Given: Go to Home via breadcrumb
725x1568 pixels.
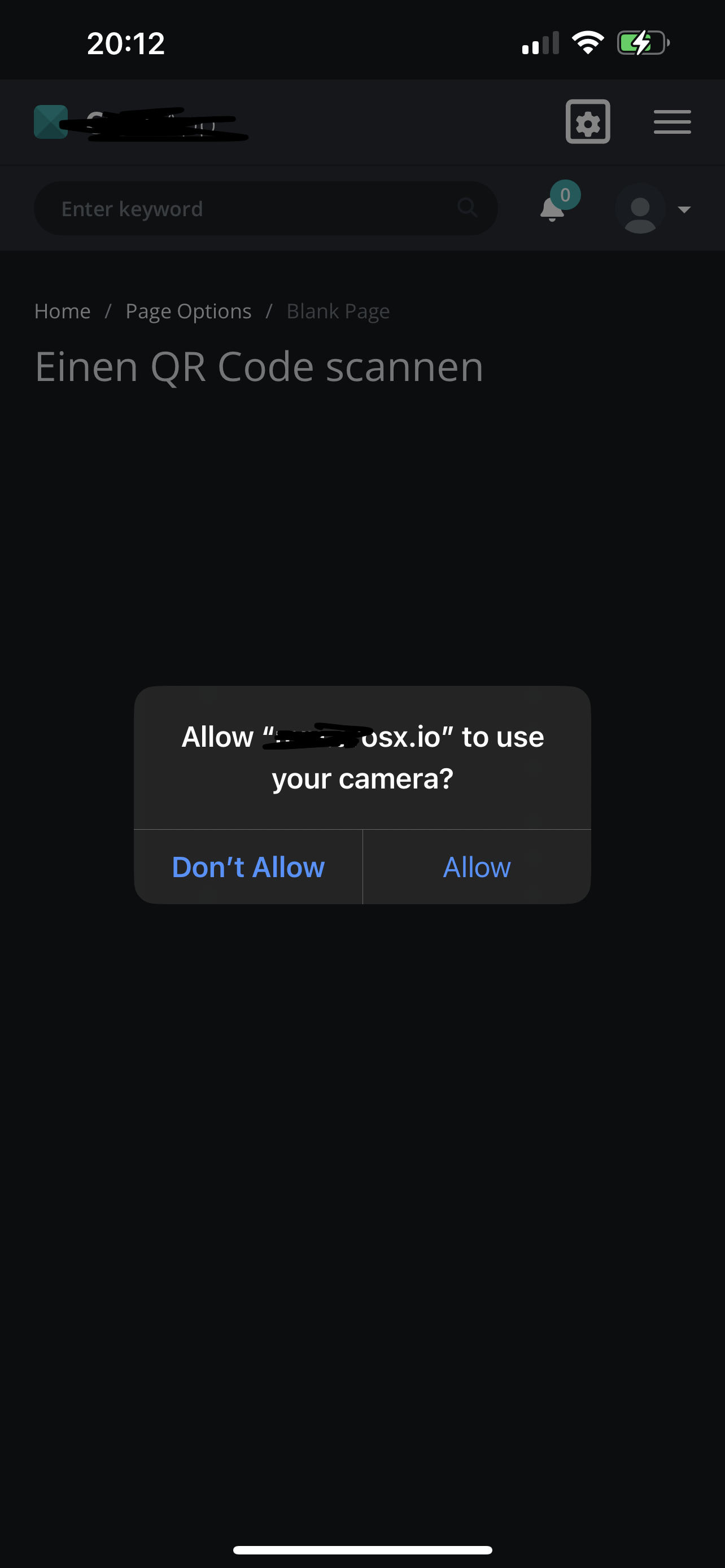Looking at the screenshot, I should click(x=62, y=311).
